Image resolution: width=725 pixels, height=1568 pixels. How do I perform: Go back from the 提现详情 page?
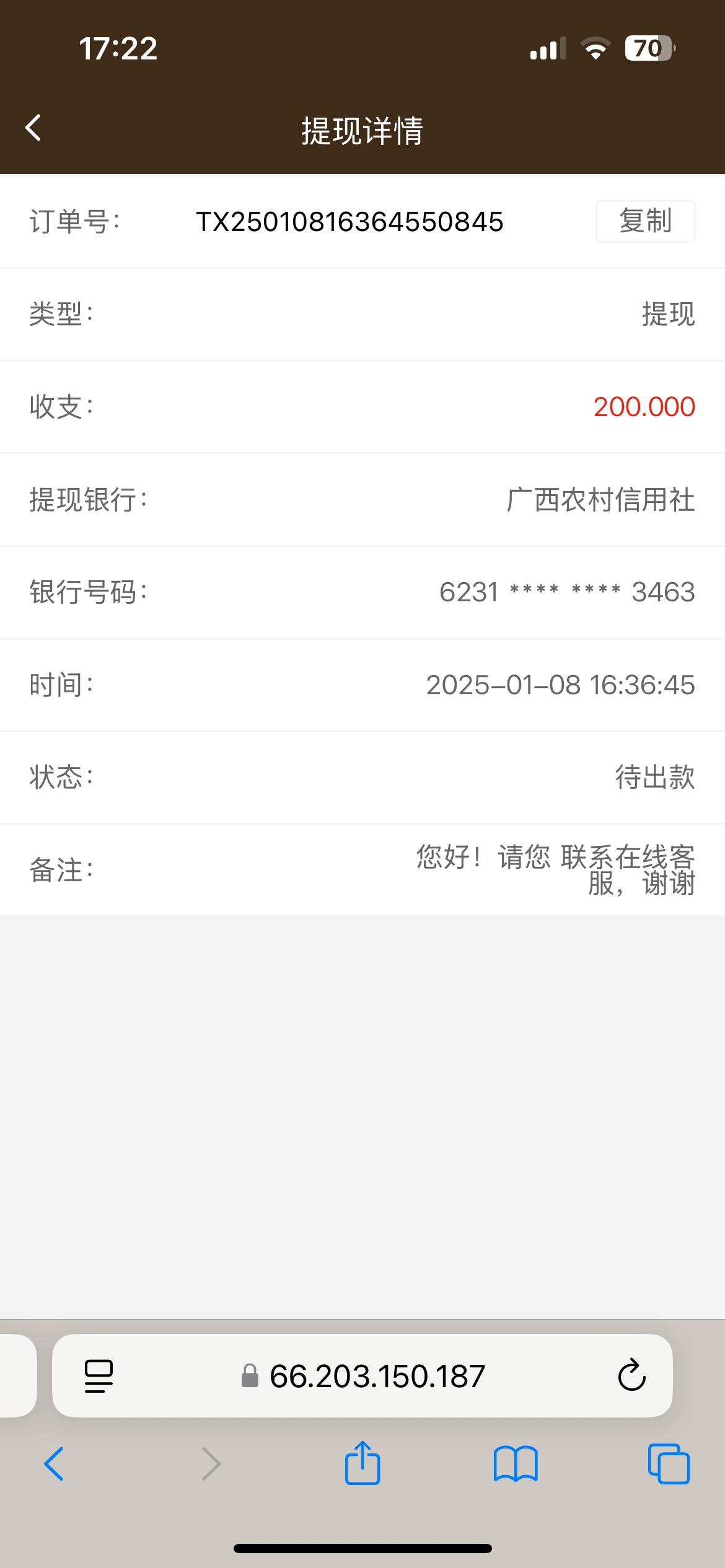[x=33, y=128]
